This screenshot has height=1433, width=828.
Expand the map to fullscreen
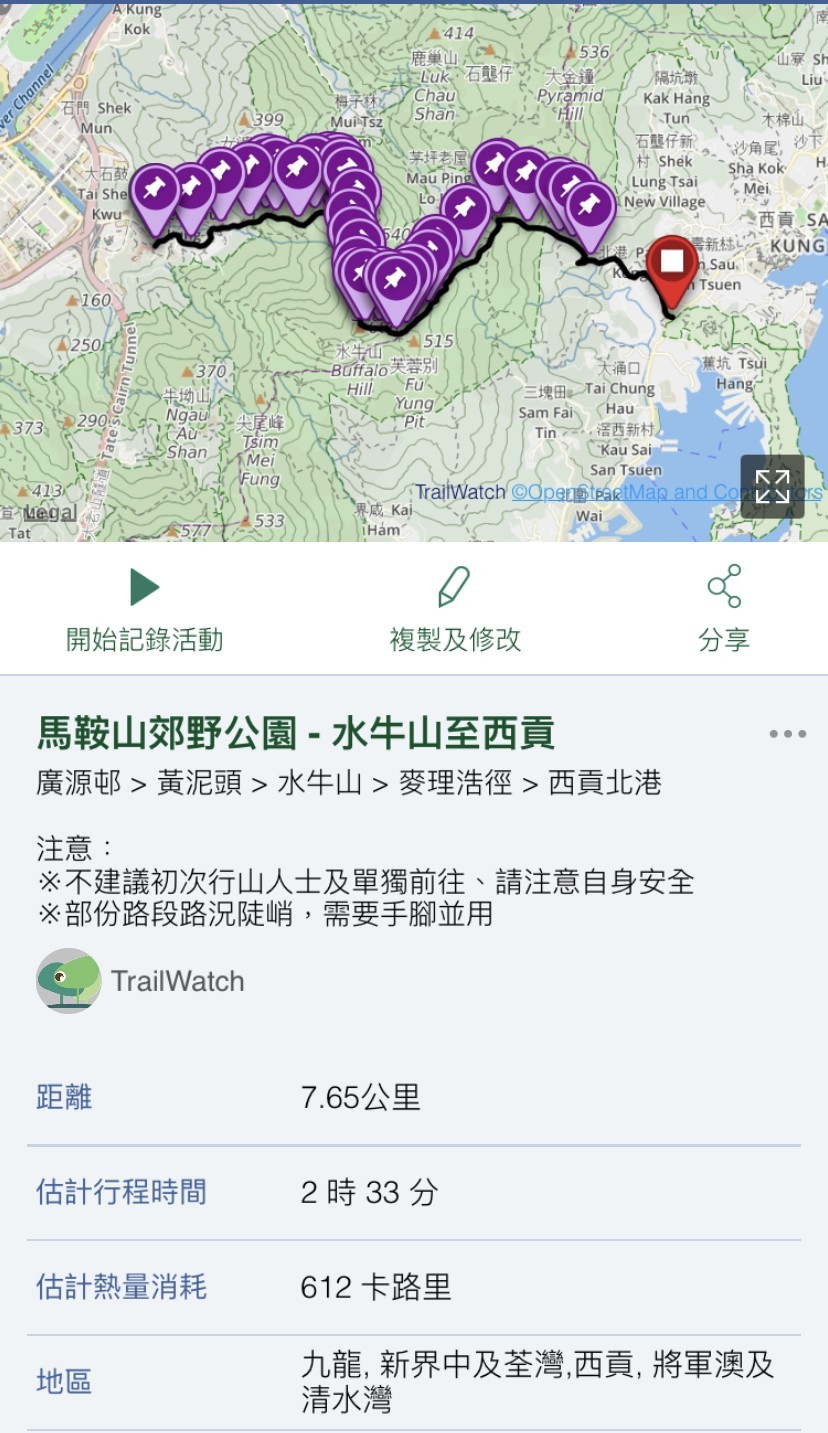(x=772, y=487)
